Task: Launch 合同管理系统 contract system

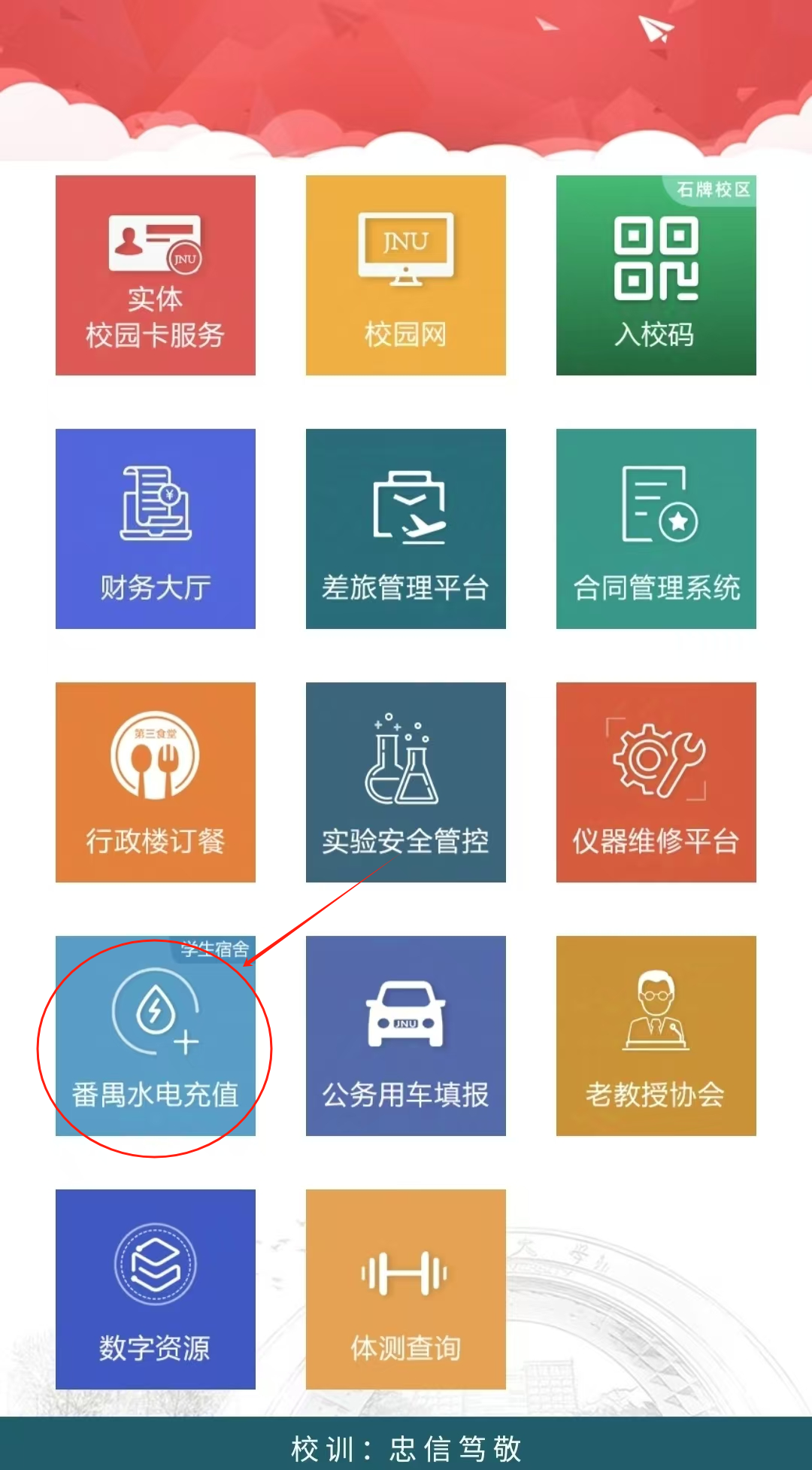Action: tap(656, 529)
